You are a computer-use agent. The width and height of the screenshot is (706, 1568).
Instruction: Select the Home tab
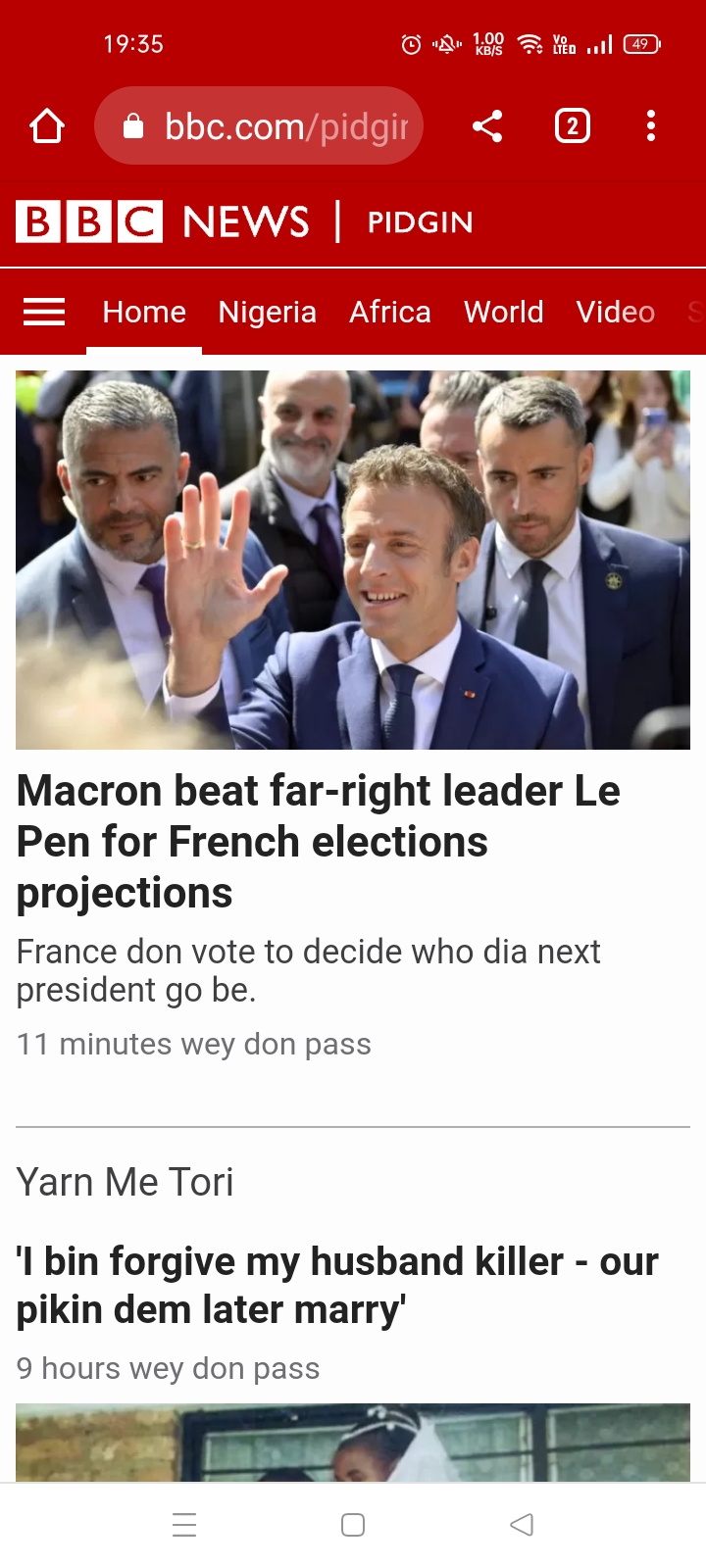(144, 312)
